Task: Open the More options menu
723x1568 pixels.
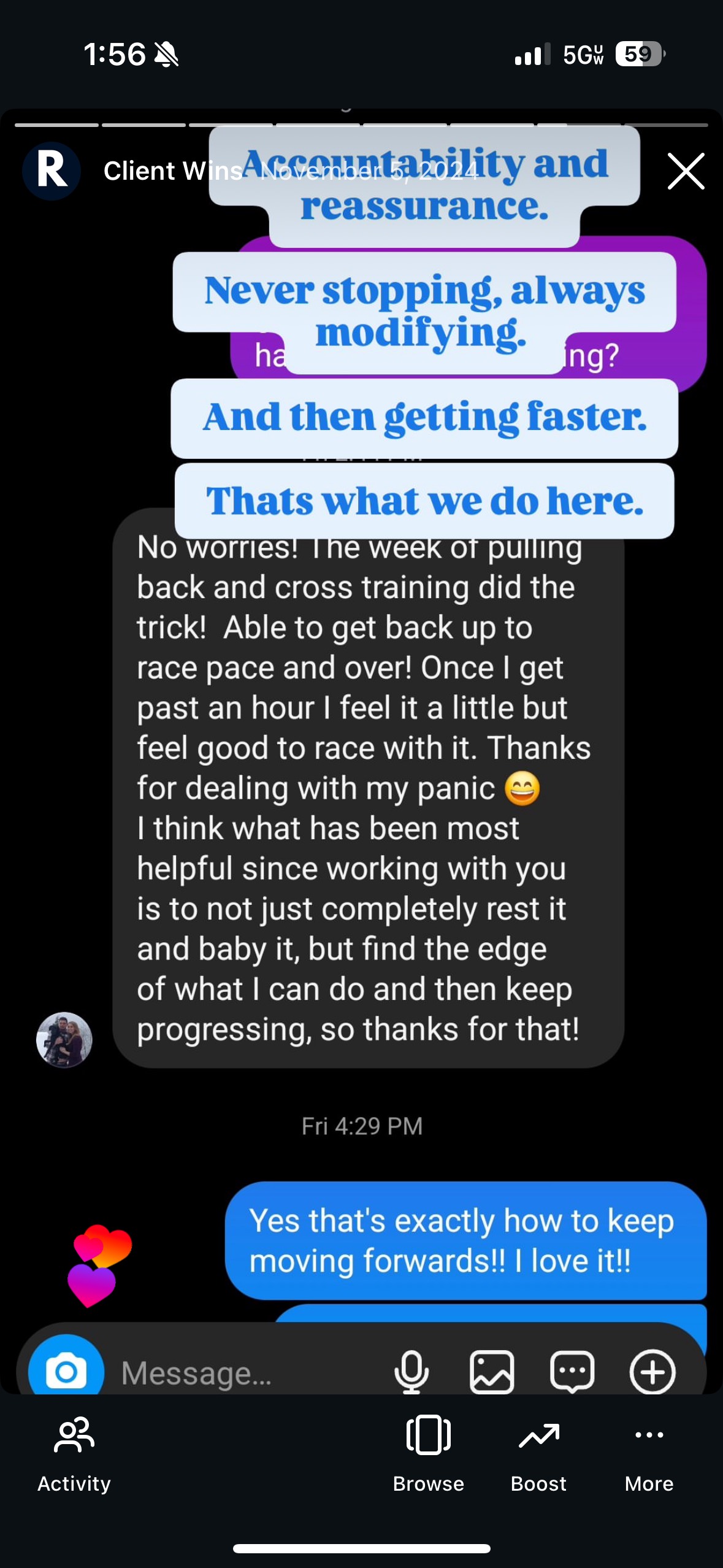Action: pos(649,1453)
